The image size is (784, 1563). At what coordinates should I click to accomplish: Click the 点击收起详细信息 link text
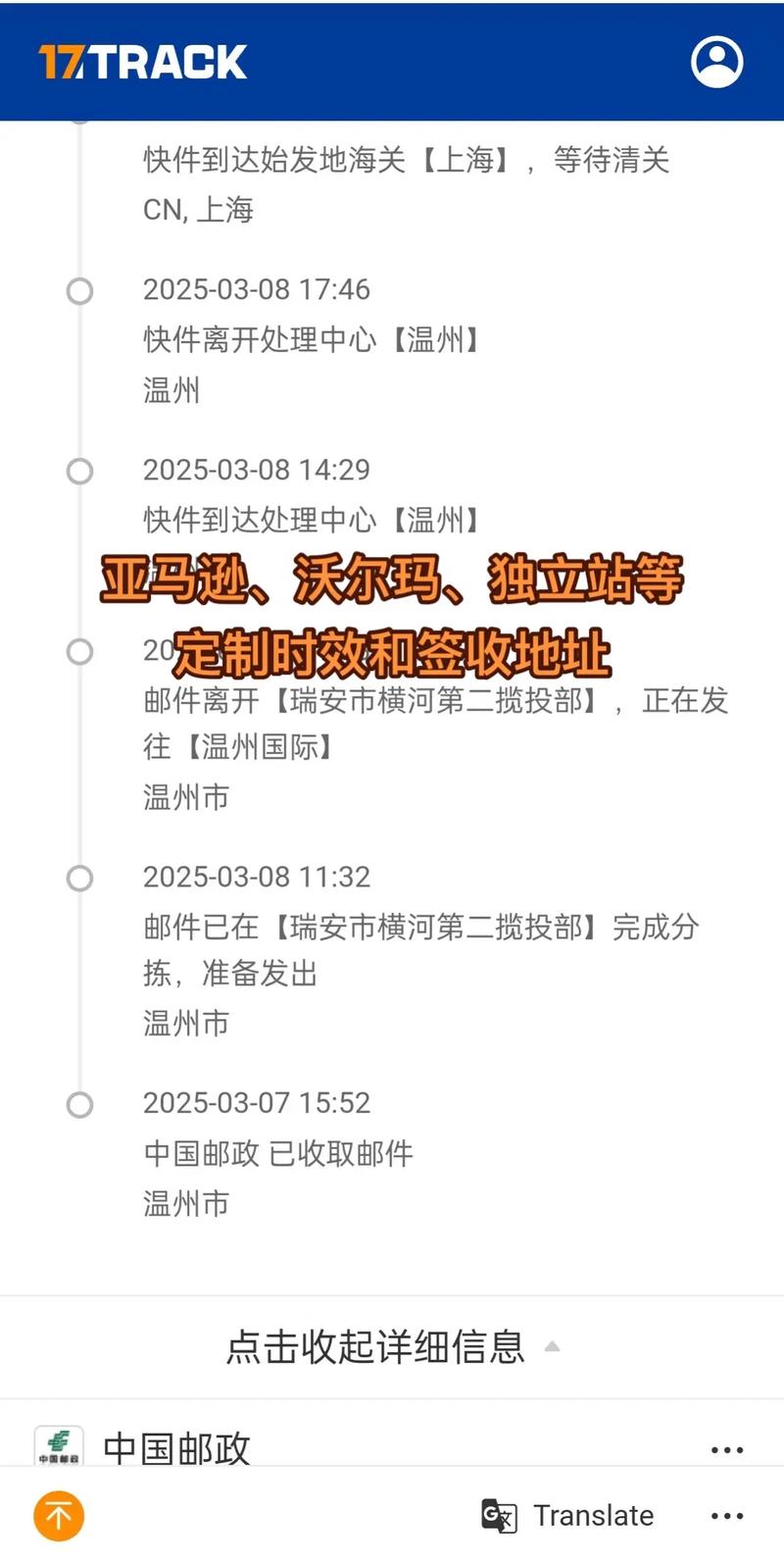(373, 1347)
